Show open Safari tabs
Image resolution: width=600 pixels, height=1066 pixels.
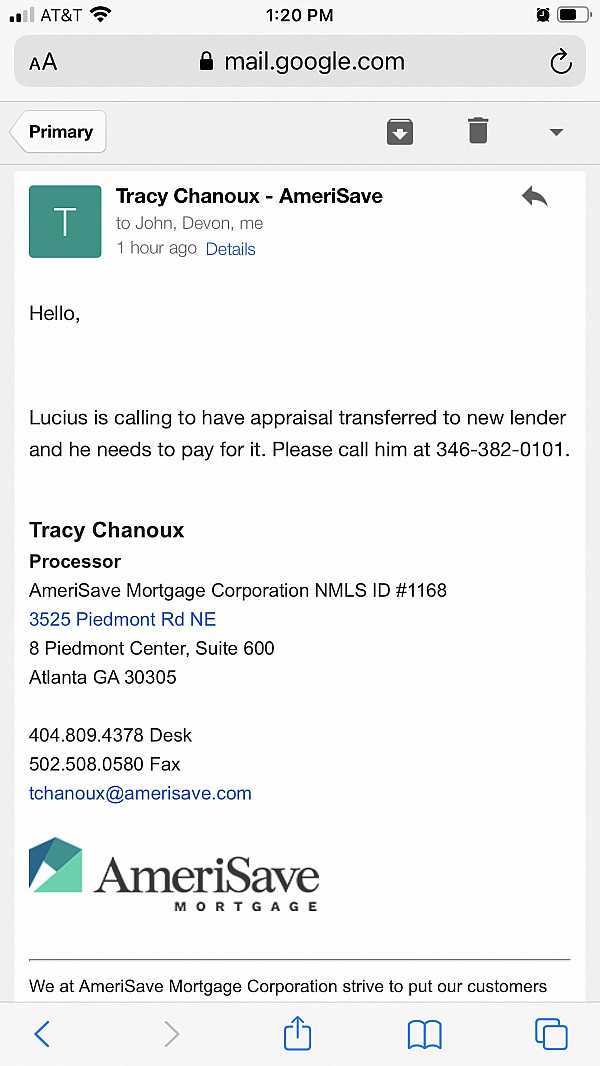click(551, 1034)
